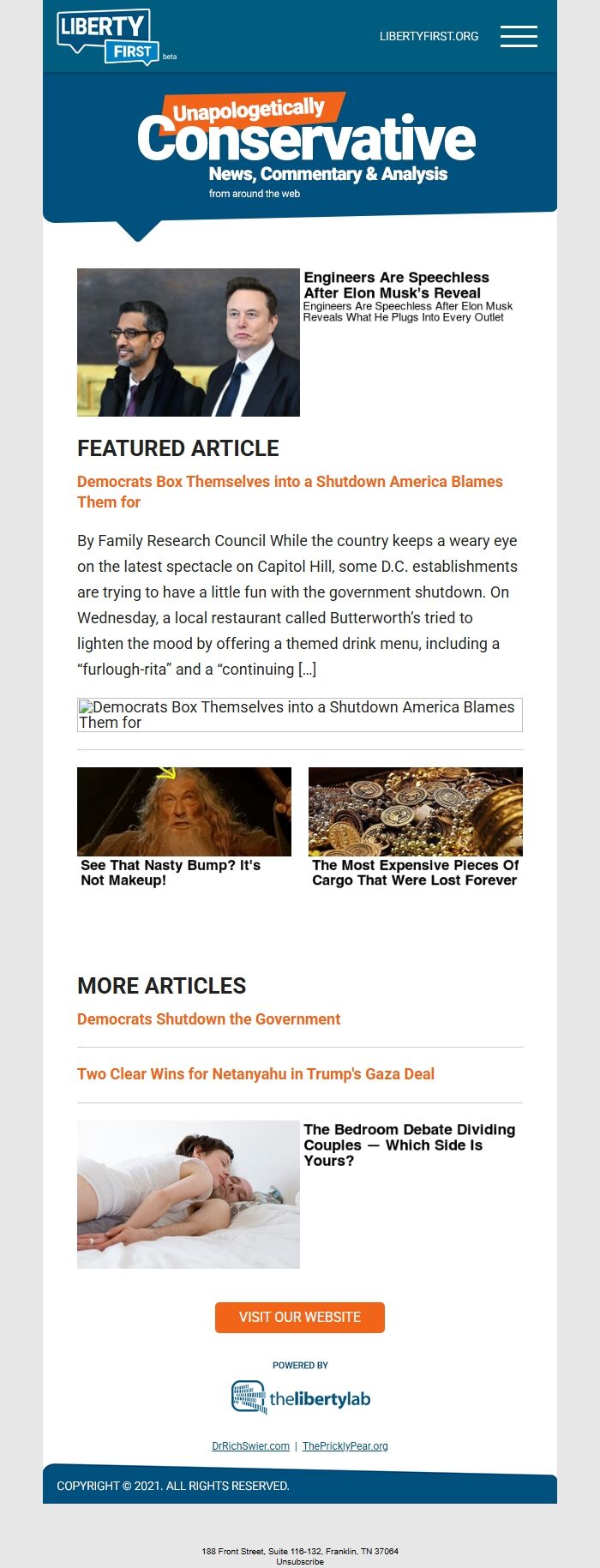Open the Elon Musk engineers speechless ad
The height and width of the screenshot is (1568, 600).
coord(300,342)
